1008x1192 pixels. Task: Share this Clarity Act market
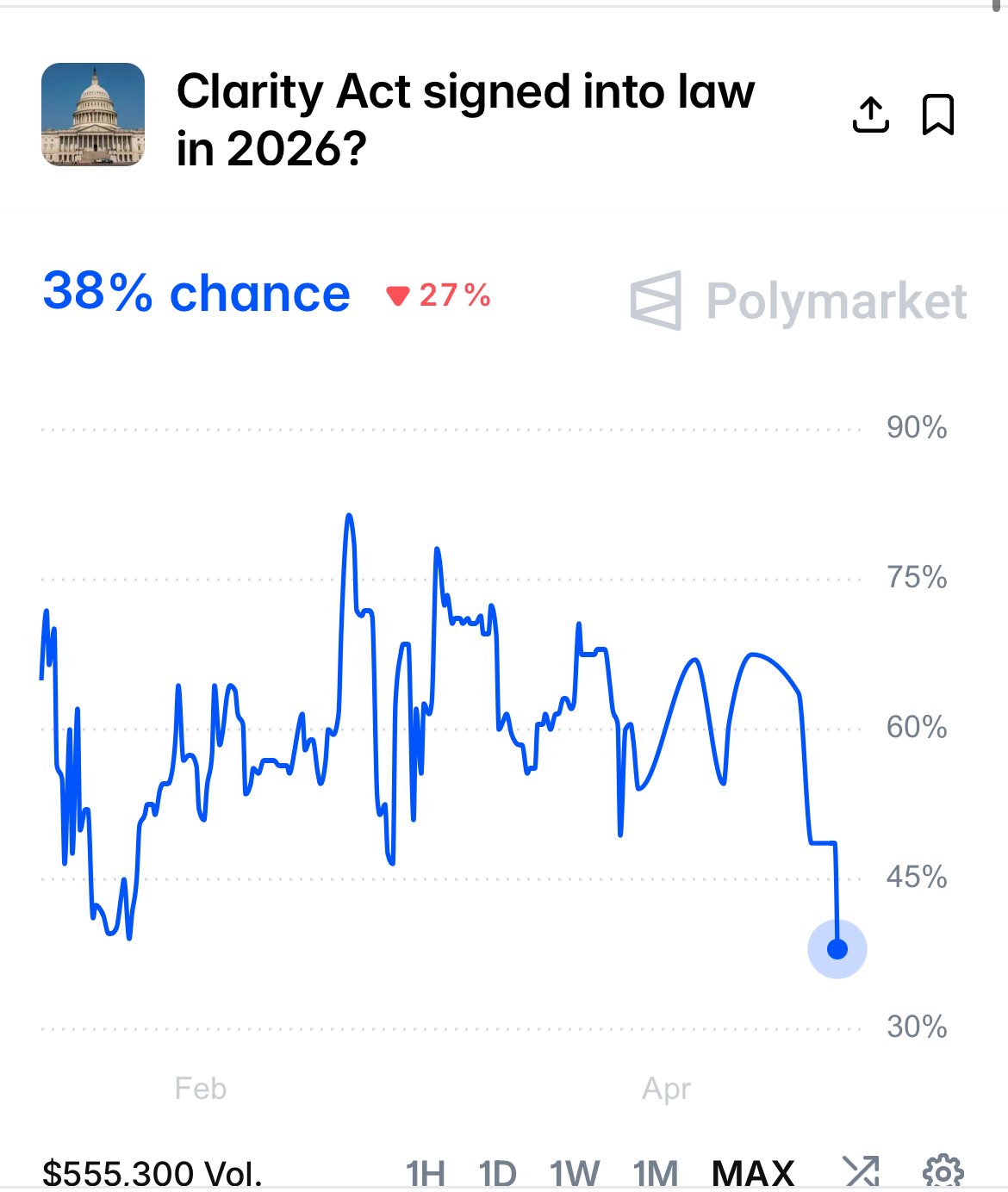coord(870,115)
